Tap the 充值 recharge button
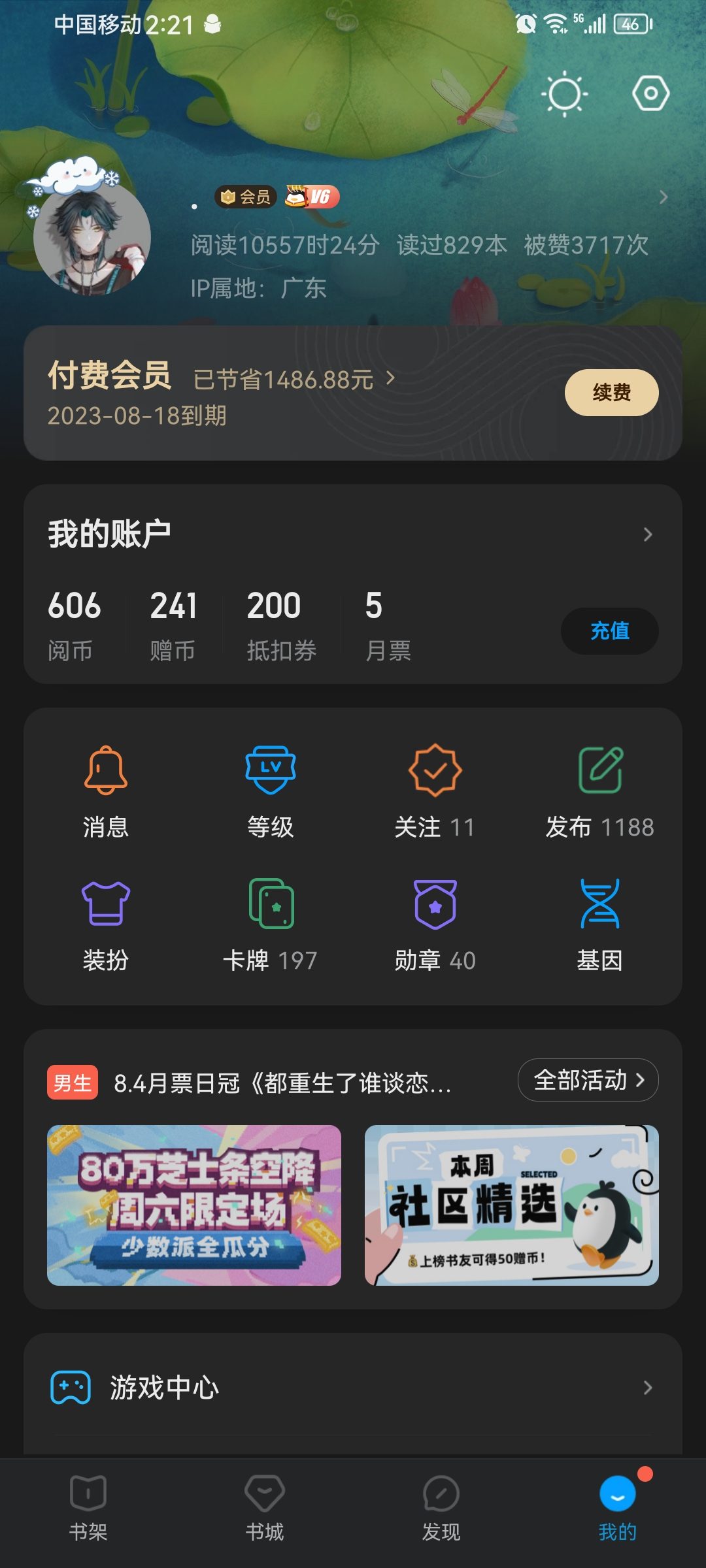 tap(609, 631)
